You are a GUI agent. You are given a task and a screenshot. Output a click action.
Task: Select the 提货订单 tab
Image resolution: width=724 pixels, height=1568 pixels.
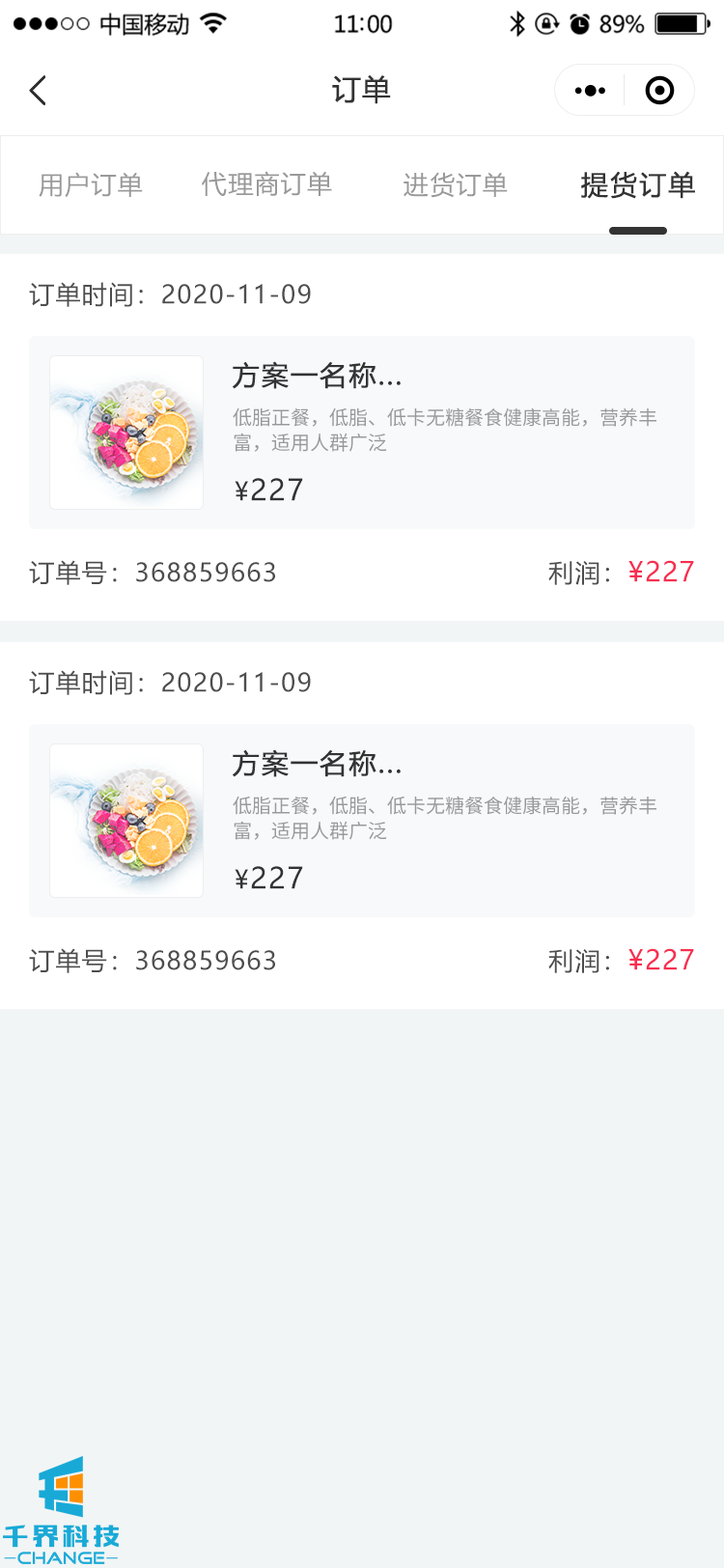pyautogui.click(x=637, y=184)
